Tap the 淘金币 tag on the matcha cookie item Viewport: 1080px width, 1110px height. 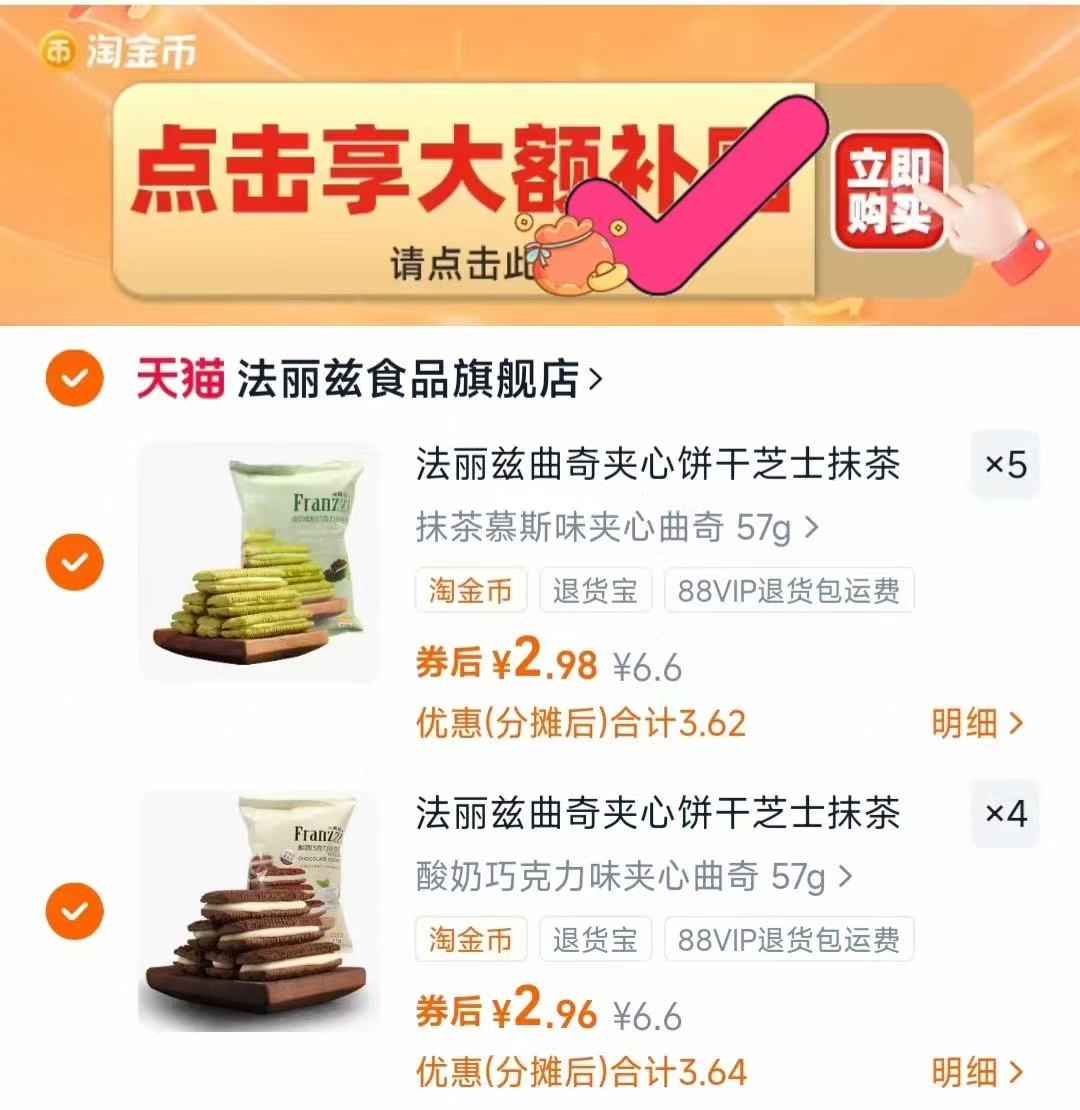coord(470,591)
